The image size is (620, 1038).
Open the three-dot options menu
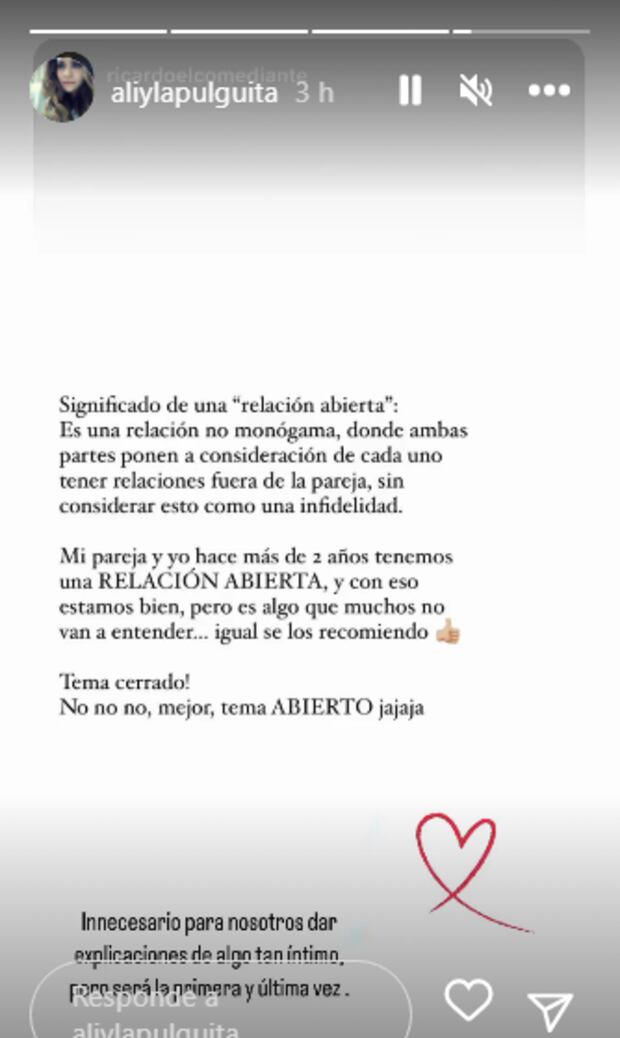(549, 91)
